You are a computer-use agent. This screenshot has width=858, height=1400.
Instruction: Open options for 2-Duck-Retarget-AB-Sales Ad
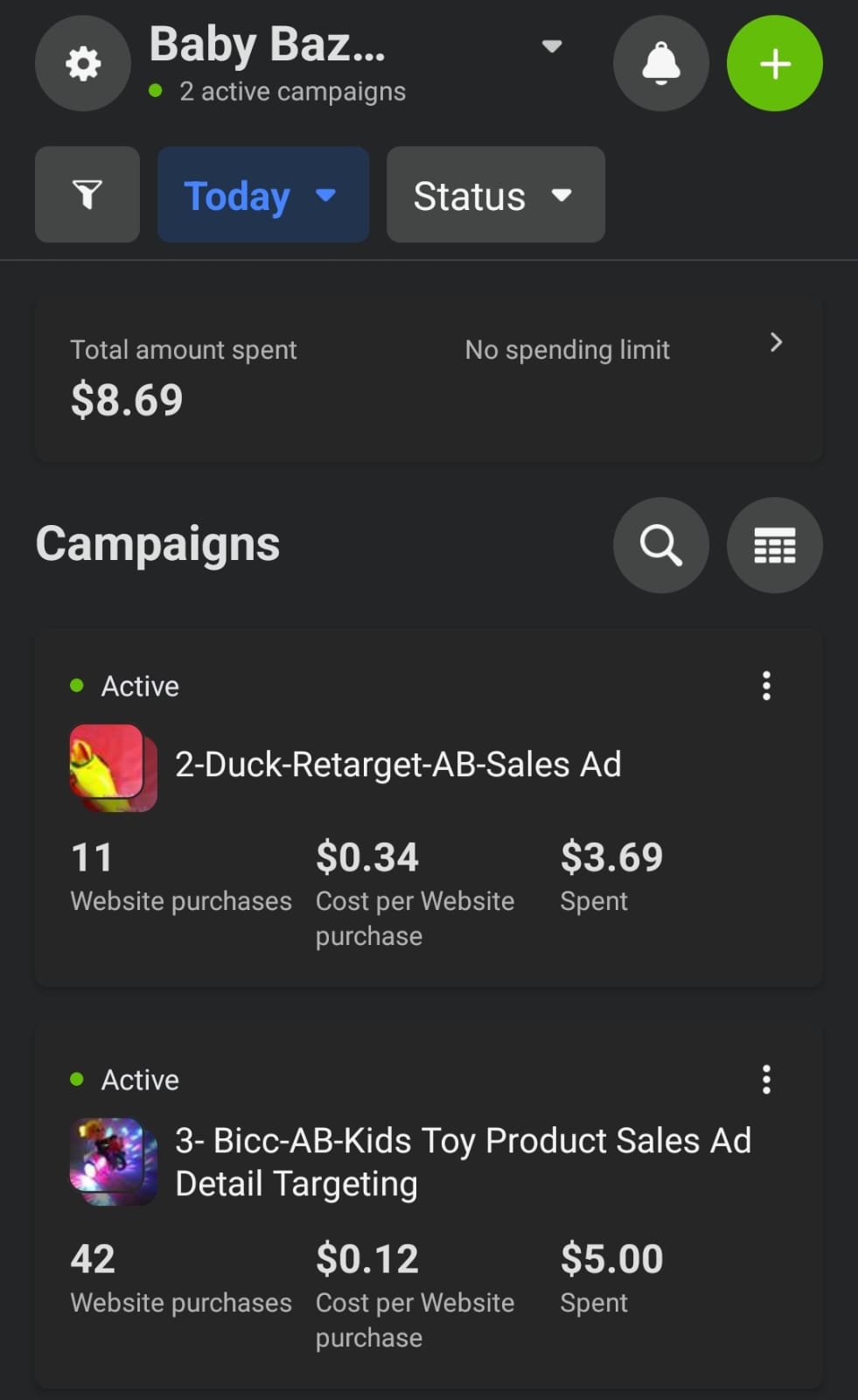(x=766, y=686)
